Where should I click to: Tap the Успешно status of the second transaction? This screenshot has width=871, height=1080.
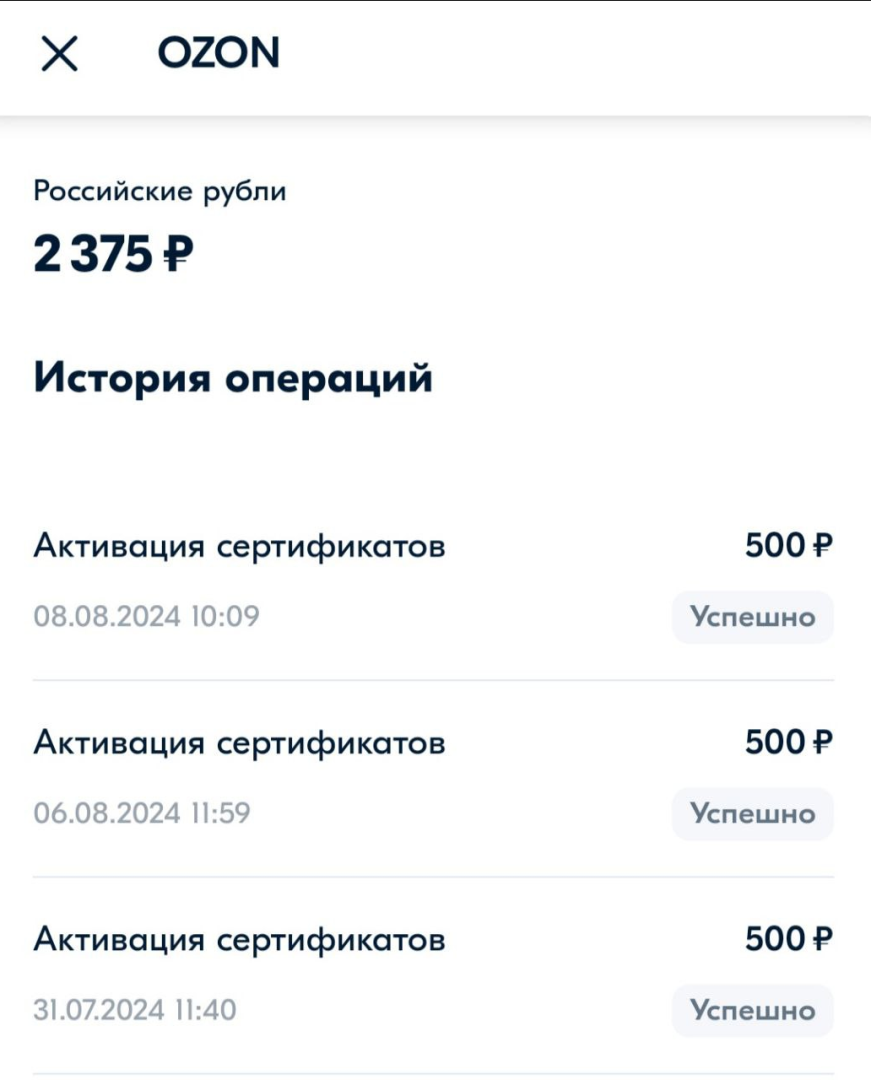[753, 814]
